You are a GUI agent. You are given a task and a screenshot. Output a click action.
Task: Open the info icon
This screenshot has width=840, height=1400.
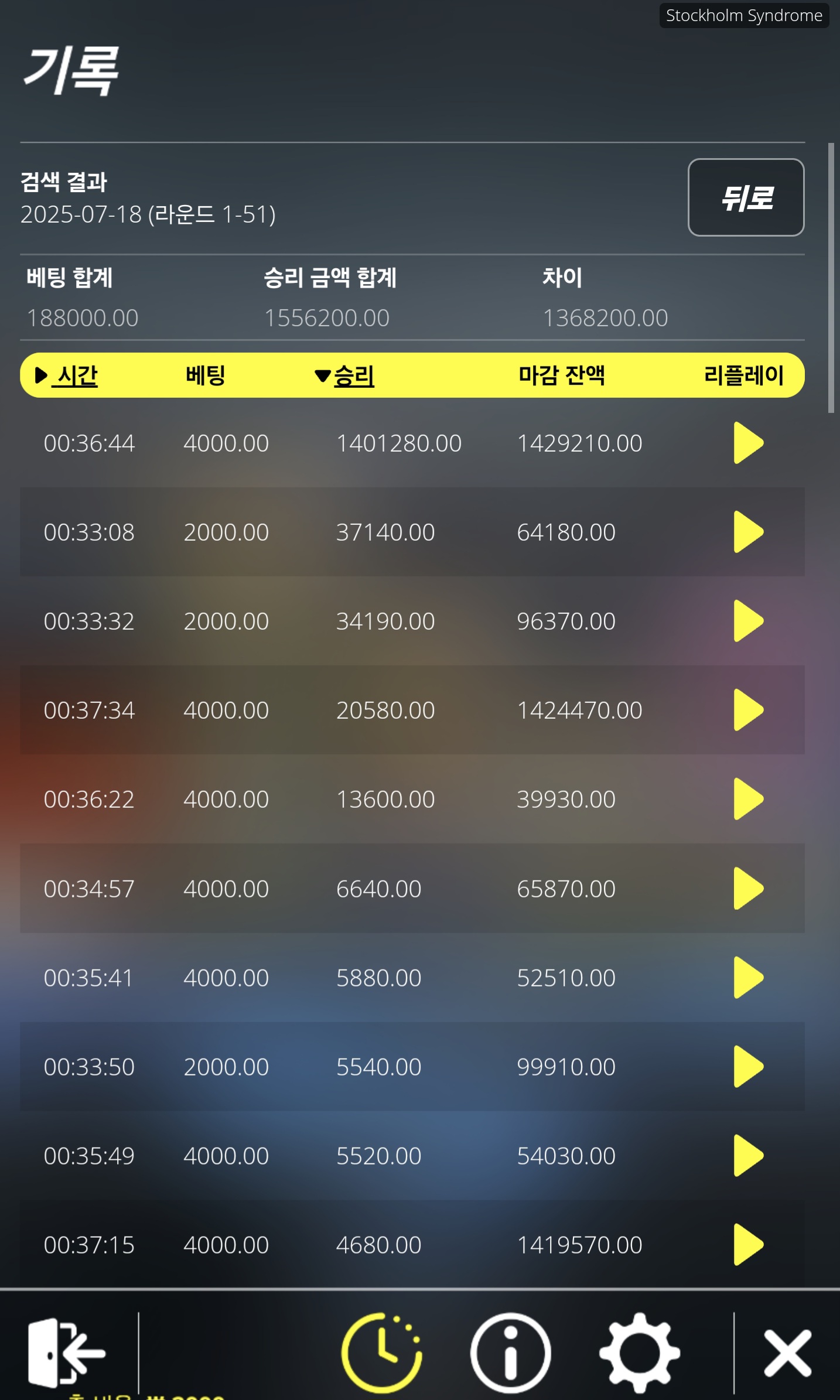[510, 1353]
